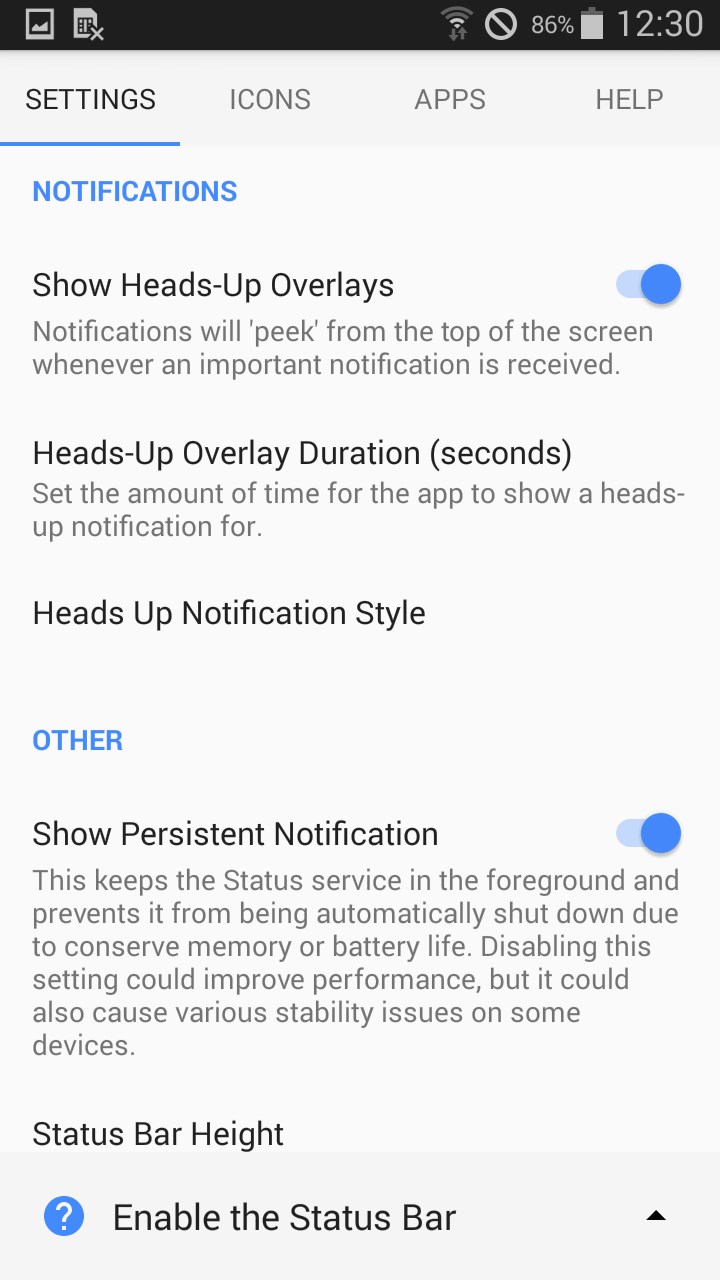Turn off Show Persistent Notification
The width and height of the screenshot is (720, 1280).
[x=648, y=833]
